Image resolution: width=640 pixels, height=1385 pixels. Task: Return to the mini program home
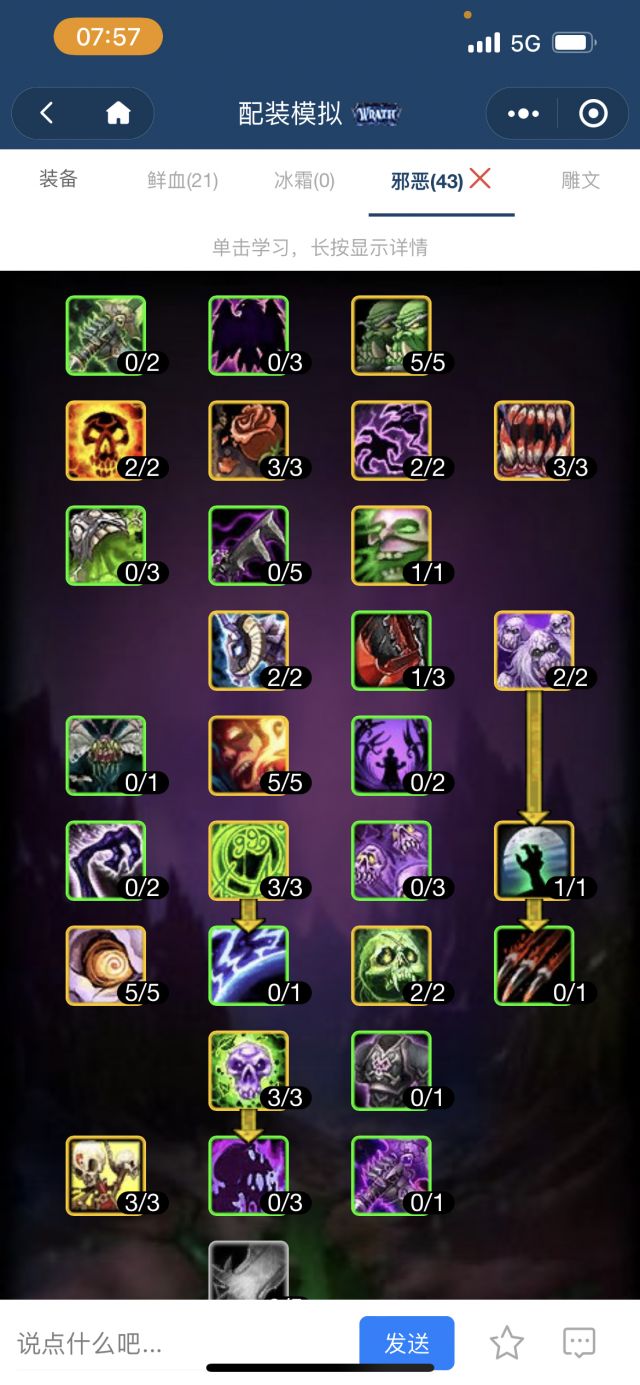point(118,114)
